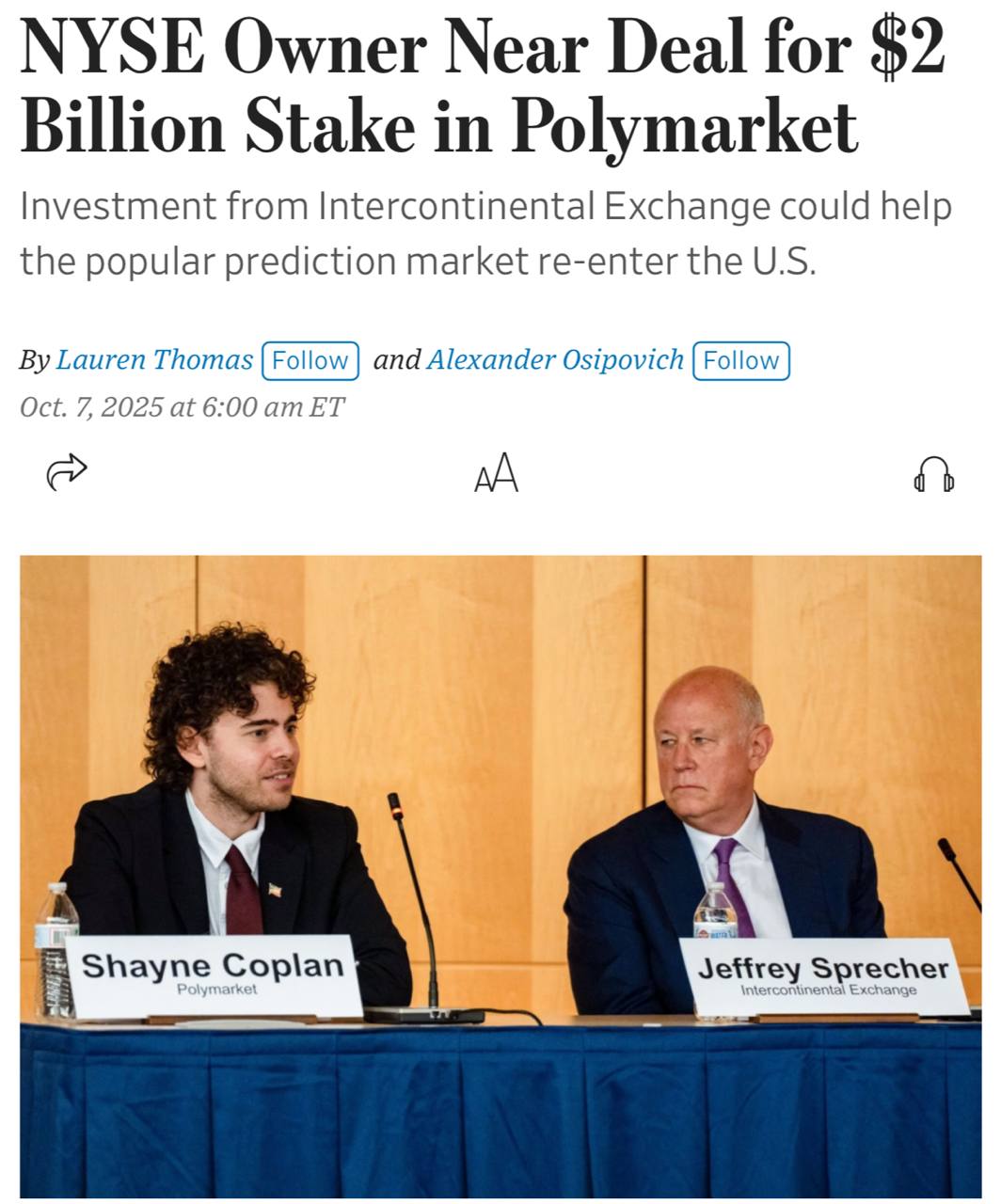Open author Alexander Osipovich's page
Screen dimensions: 1001x1204
coord(555,360)
